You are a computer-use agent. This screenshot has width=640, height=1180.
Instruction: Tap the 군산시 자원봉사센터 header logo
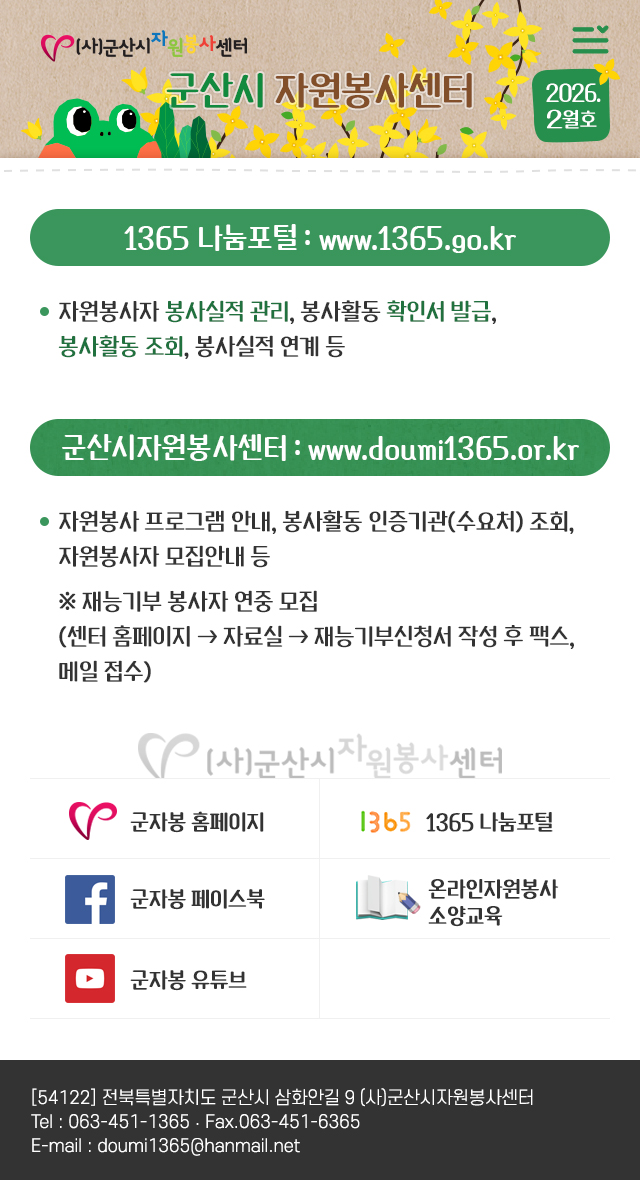(145, 45)
